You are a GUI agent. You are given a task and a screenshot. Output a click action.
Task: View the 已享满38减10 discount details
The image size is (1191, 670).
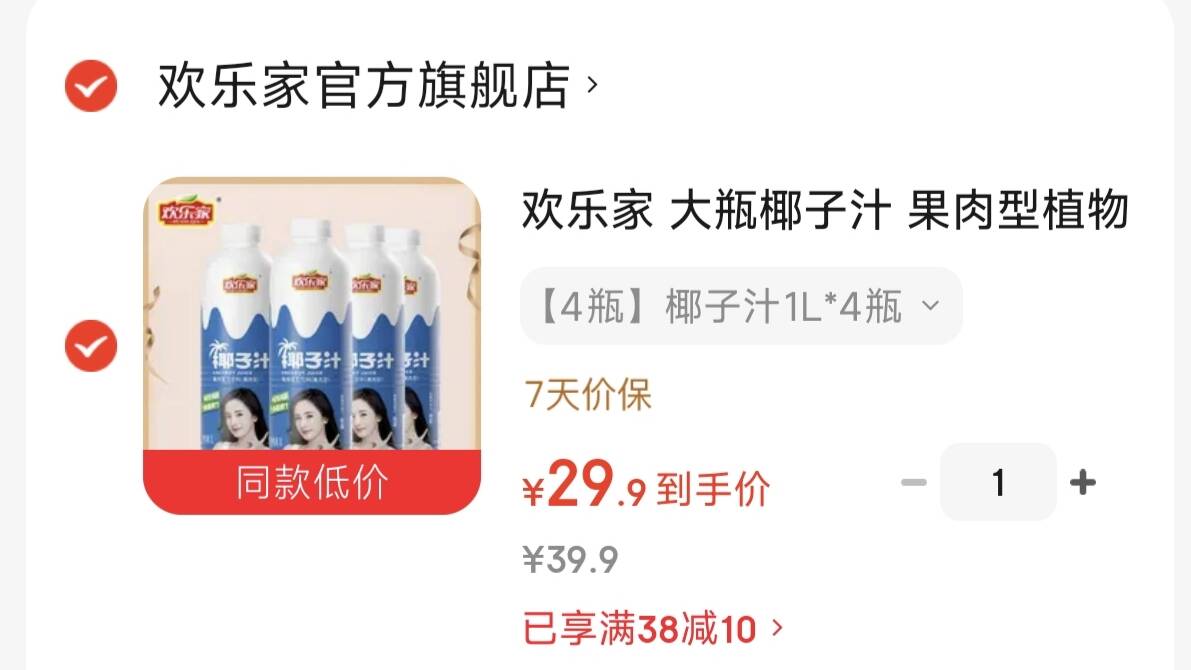coord(652,629)
